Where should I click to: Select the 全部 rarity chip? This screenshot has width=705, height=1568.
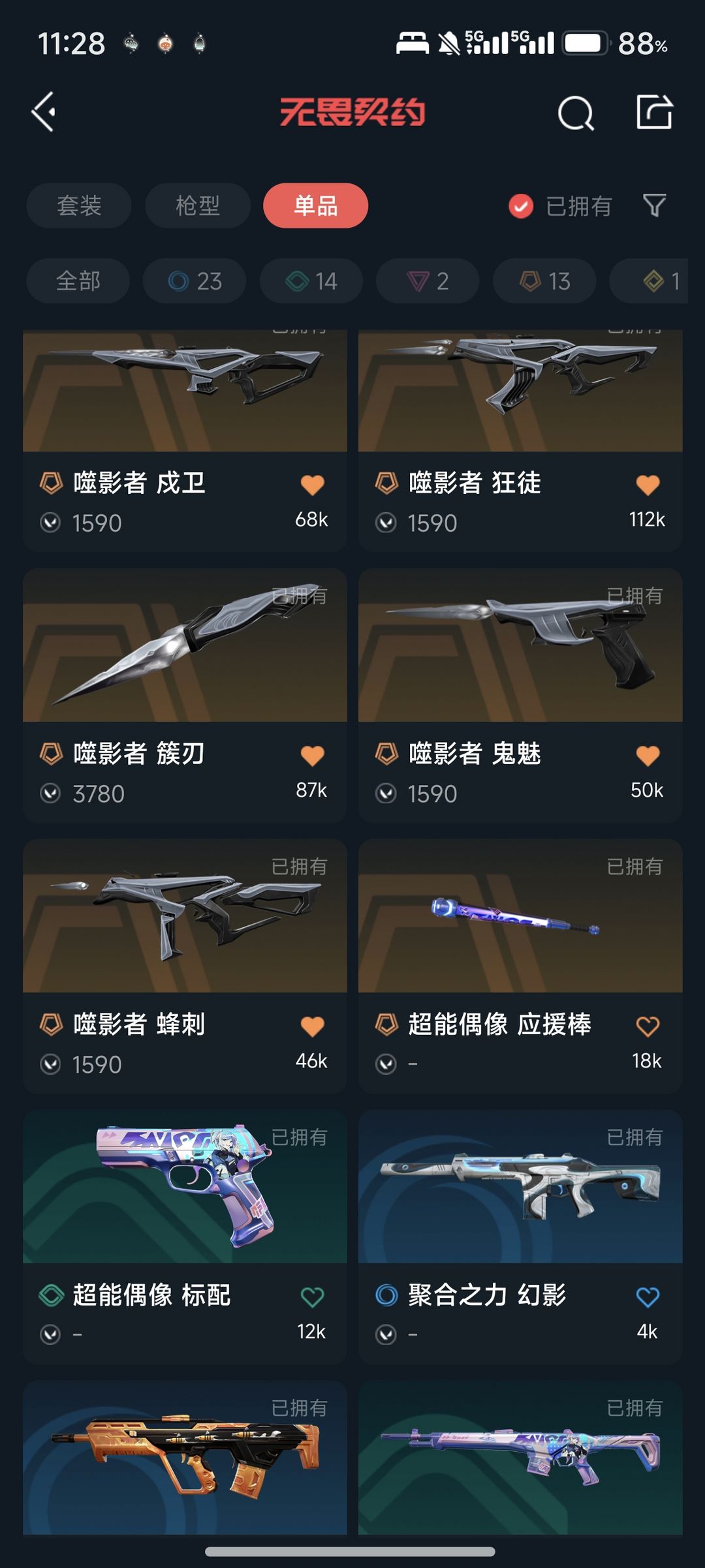[78, 281]
